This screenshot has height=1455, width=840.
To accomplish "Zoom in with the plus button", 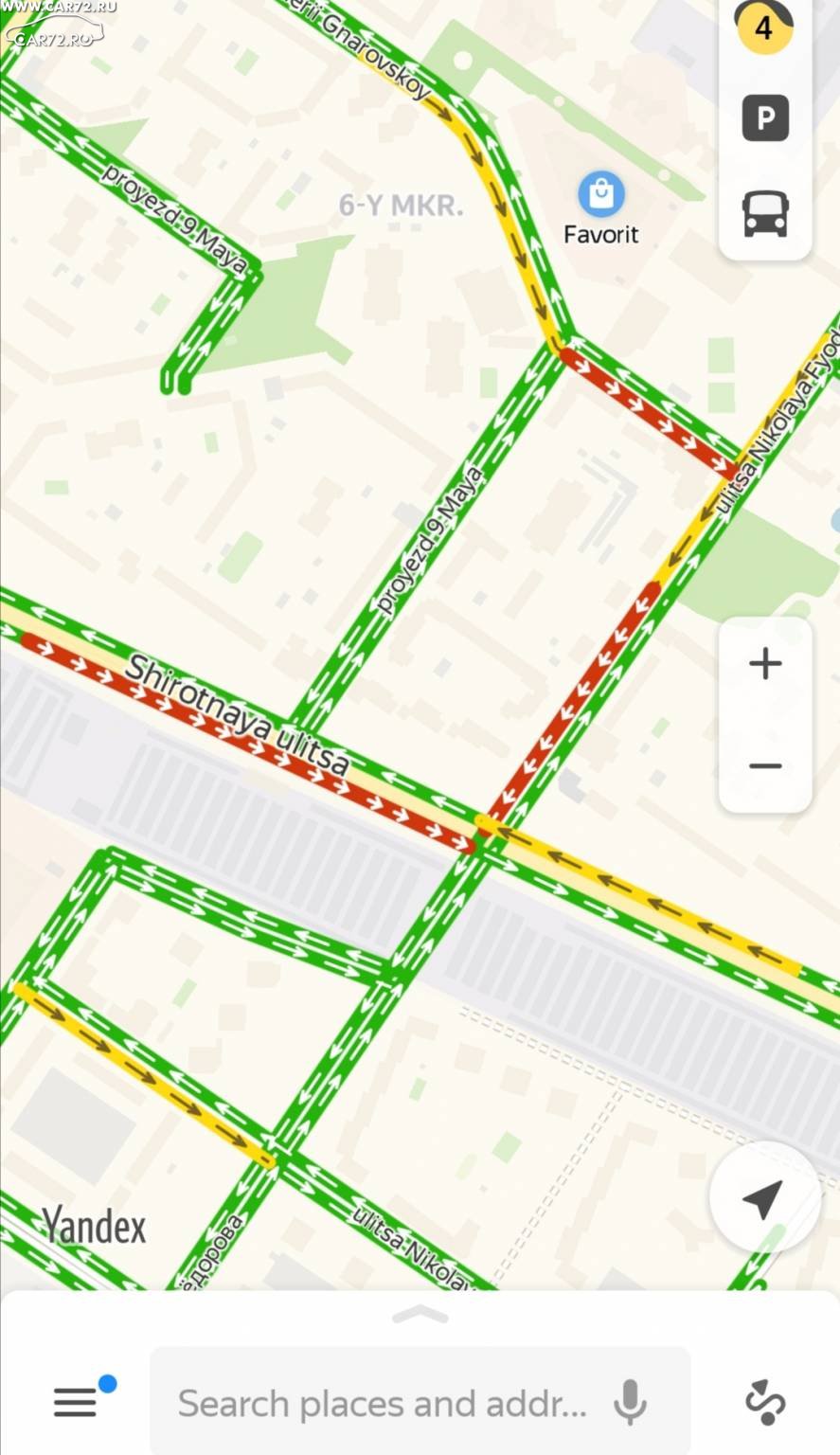I will point(765,663).
